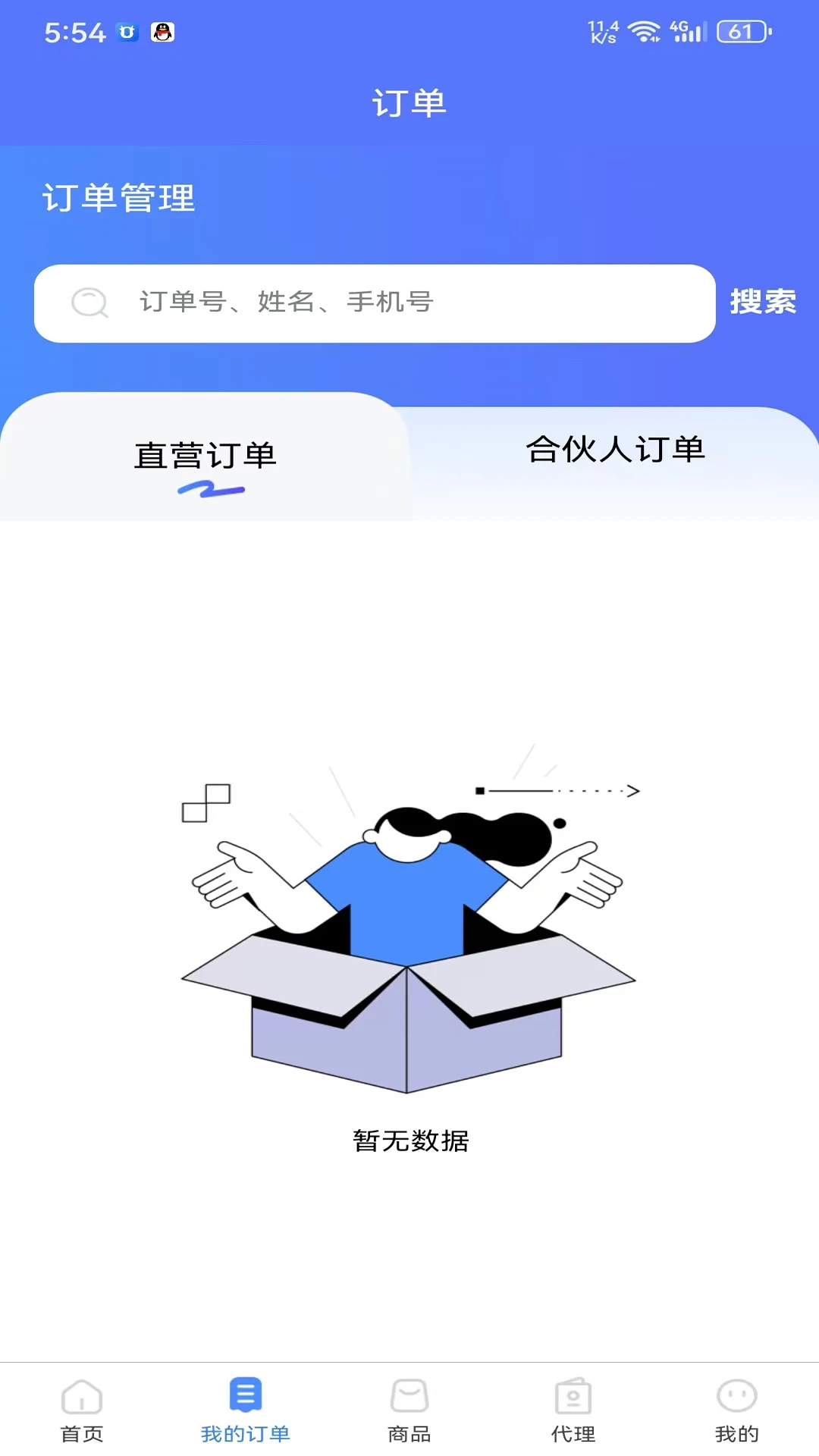Tap the 订单管理 heading
The image size is (819, 1456).
119,199
